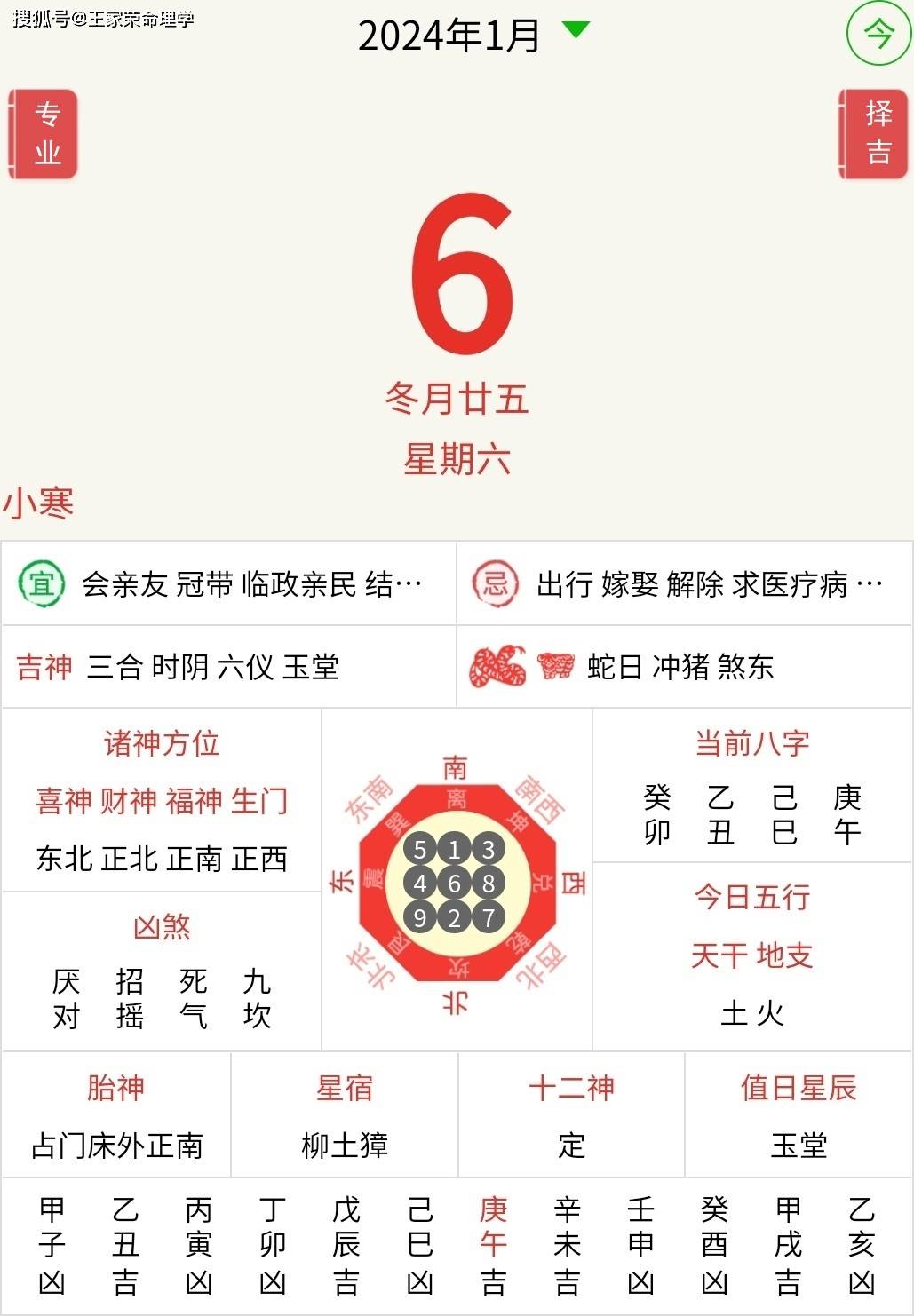
Task: Expand the 宜 suitable activities list
Action: tap(228, 583)
